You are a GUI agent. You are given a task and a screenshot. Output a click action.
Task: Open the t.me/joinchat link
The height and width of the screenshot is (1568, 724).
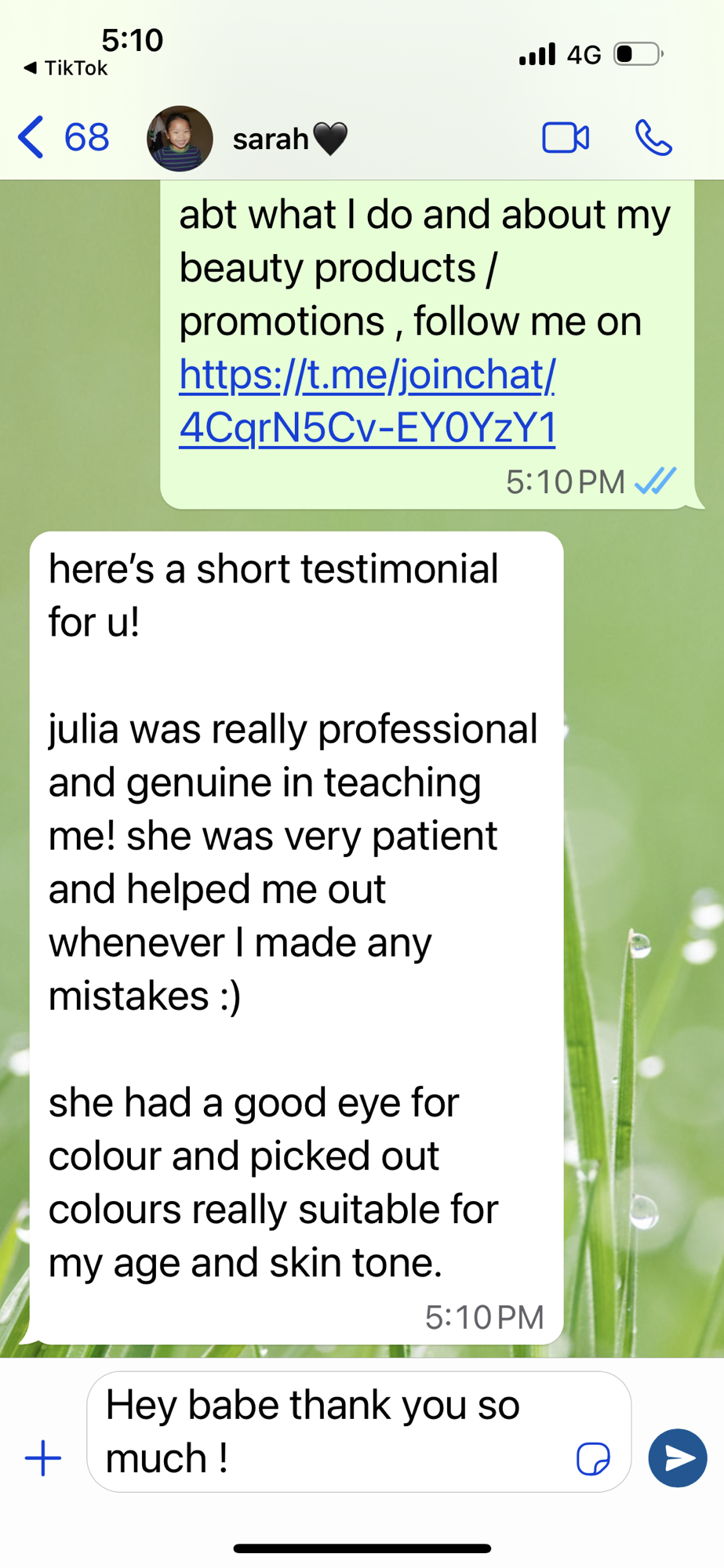tap(367, 401)
